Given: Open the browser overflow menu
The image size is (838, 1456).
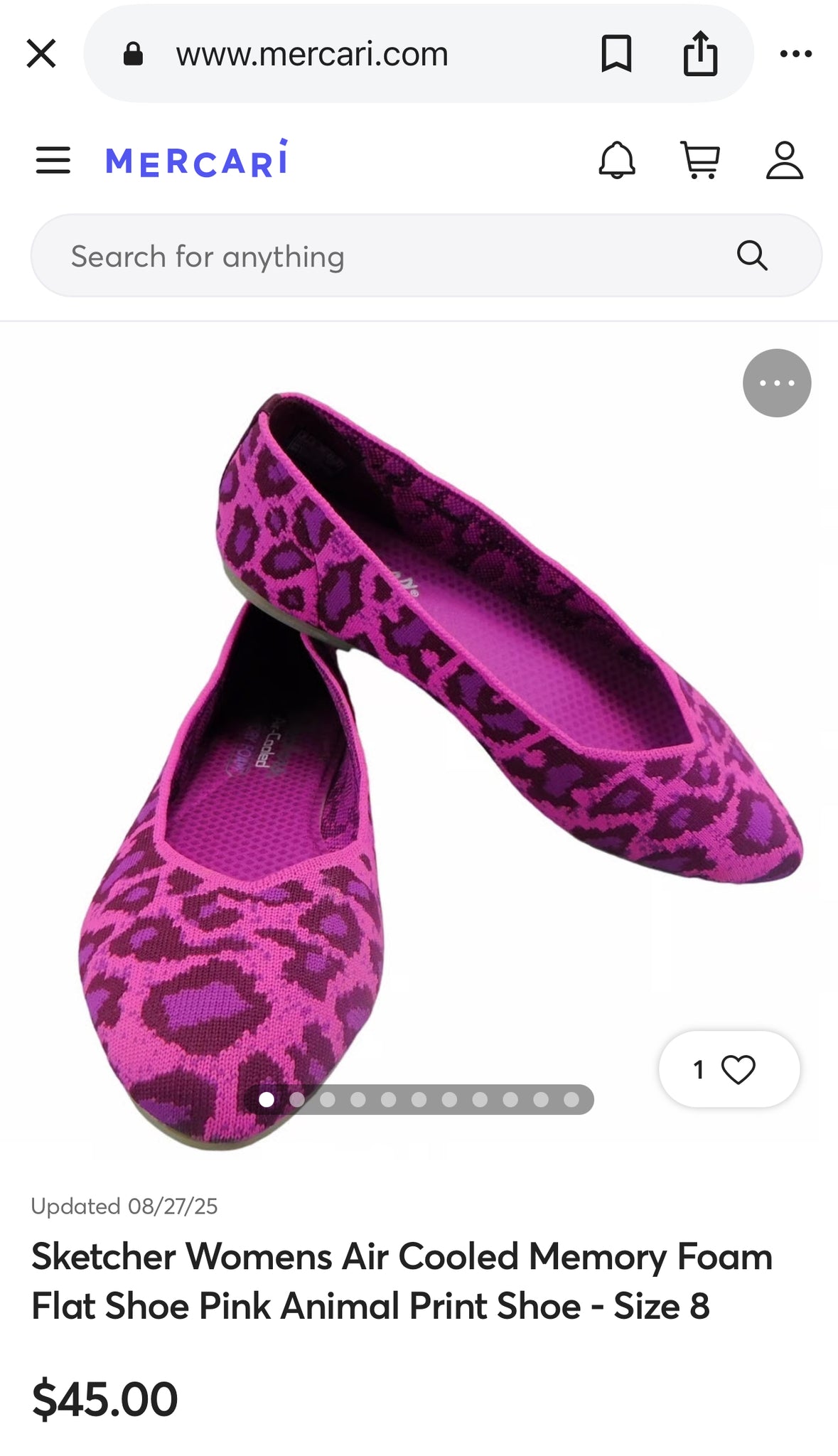Looking at the screenshot, I should click(795, 53).
